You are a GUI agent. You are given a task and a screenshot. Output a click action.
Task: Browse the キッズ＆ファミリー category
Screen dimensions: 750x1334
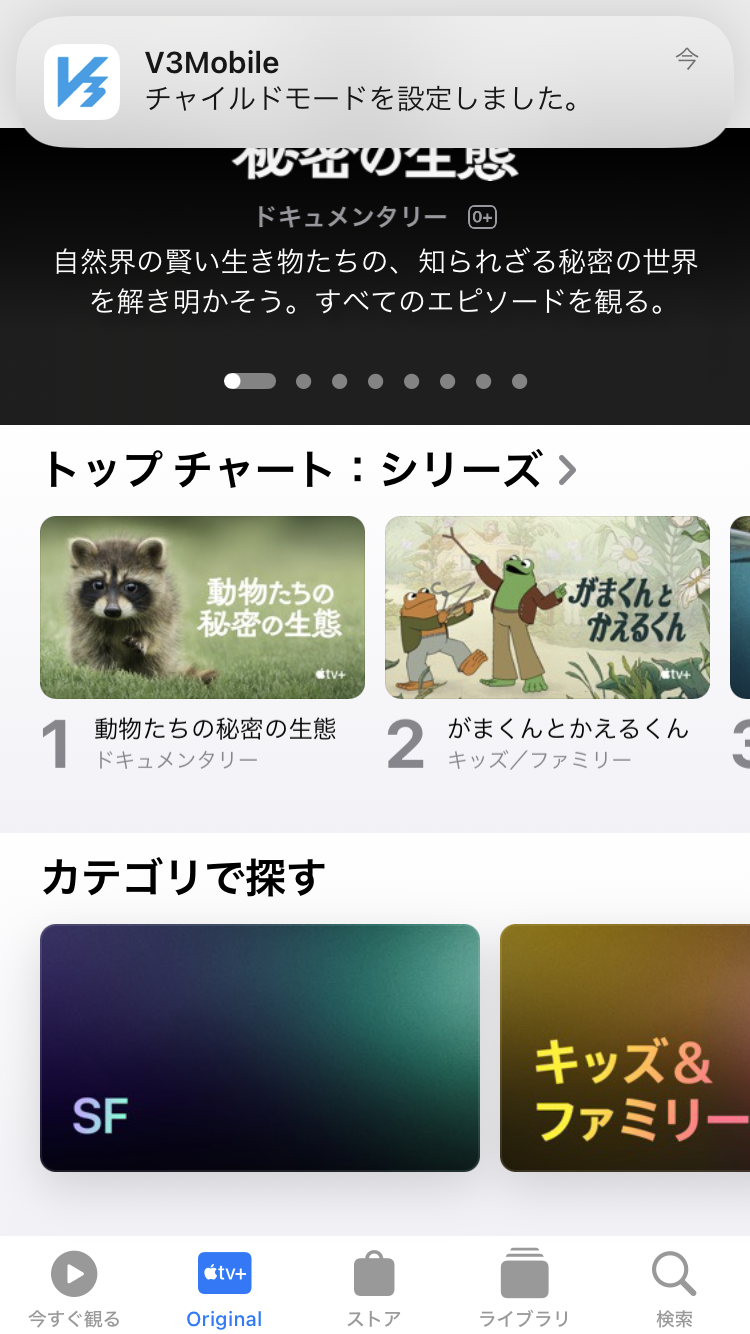tap(625, 1047)
